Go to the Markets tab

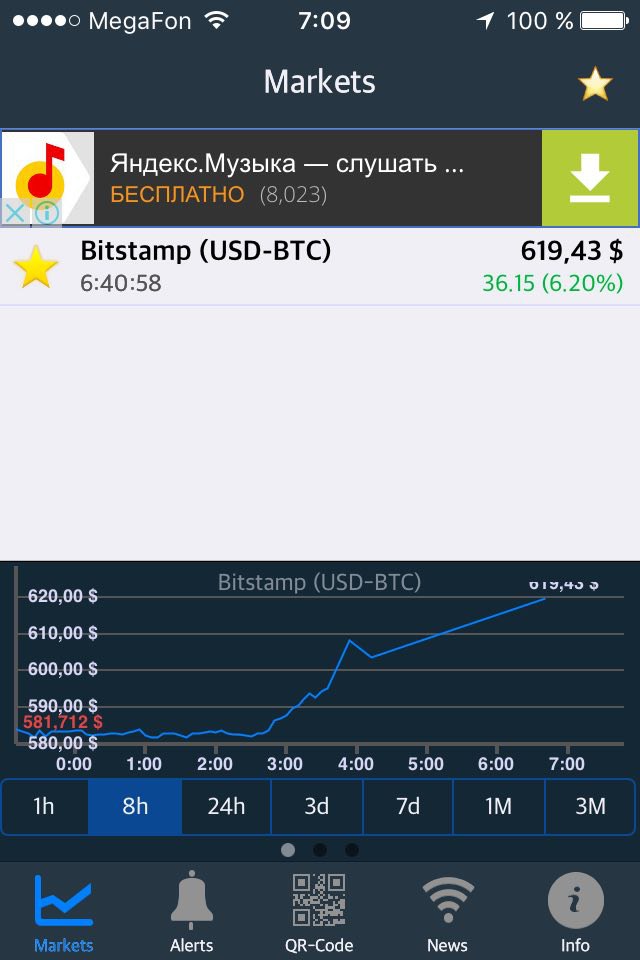point(64,912)
